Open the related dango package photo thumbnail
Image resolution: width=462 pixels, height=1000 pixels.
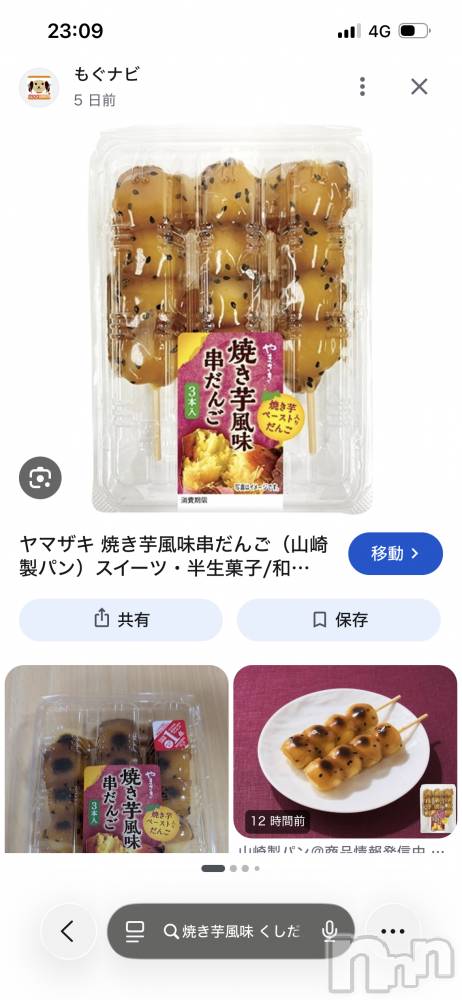tap(117, 759)
